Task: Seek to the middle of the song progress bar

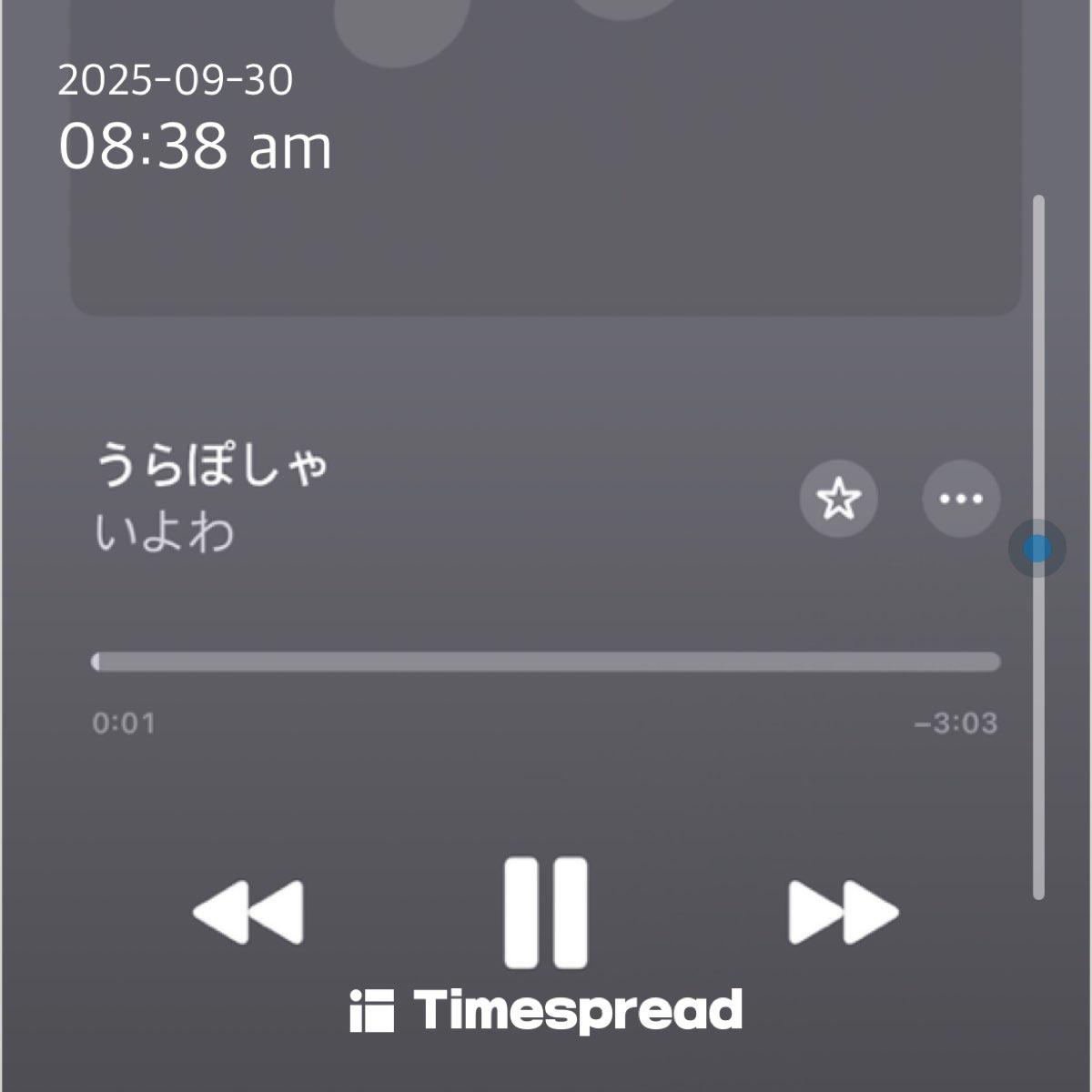Action: click(546, 662)
